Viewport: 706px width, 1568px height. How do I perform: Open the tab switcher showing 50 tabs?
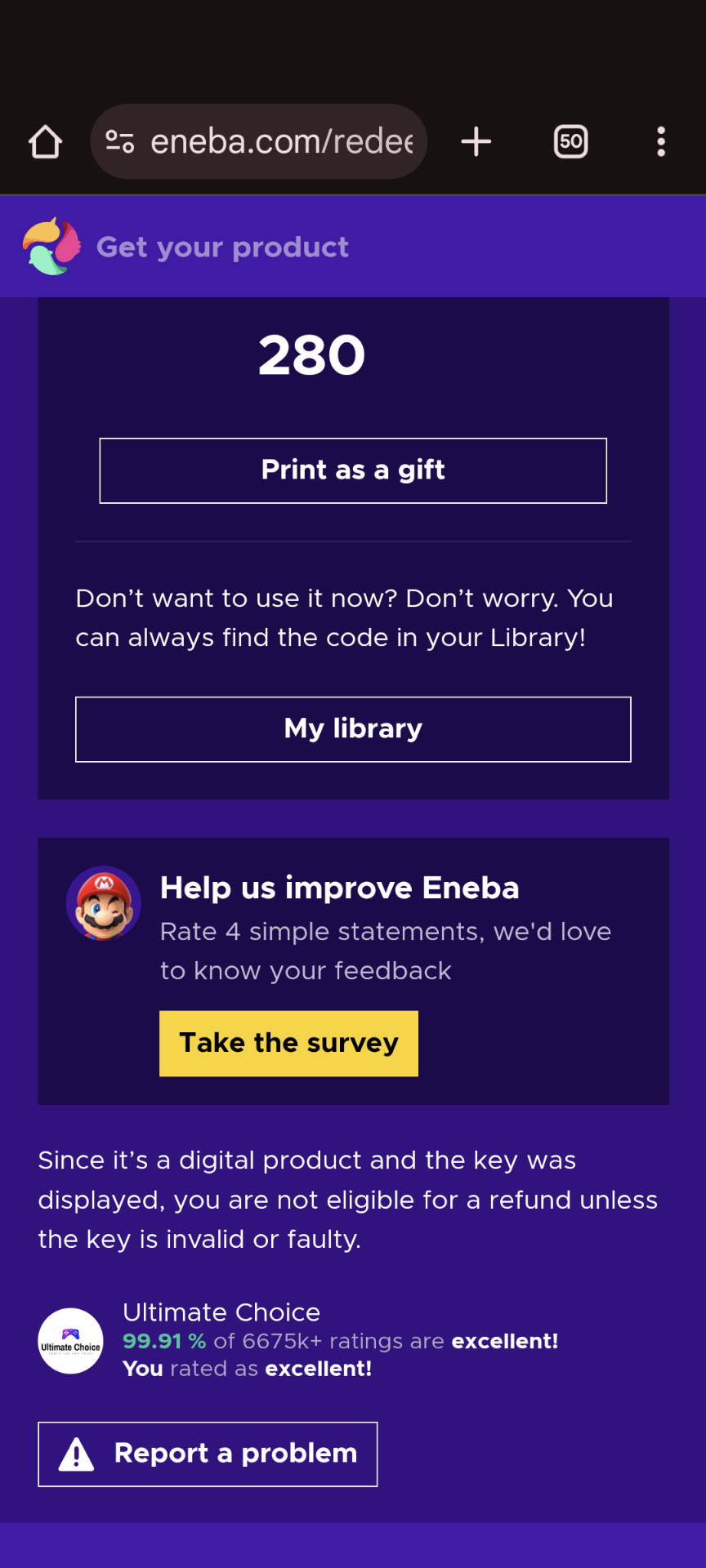[x=570, y=140]
